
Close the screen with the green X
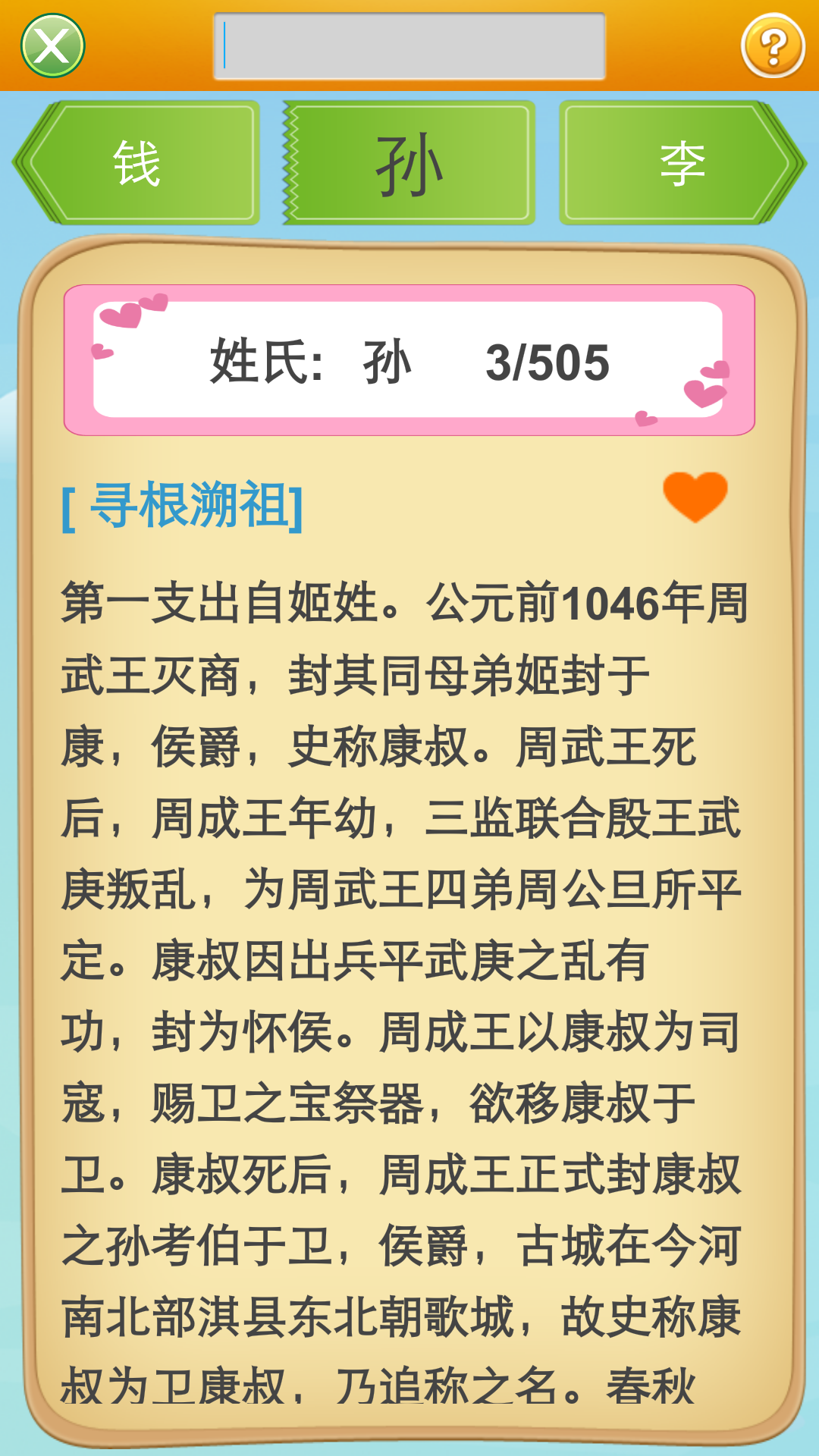pos(52,46)
